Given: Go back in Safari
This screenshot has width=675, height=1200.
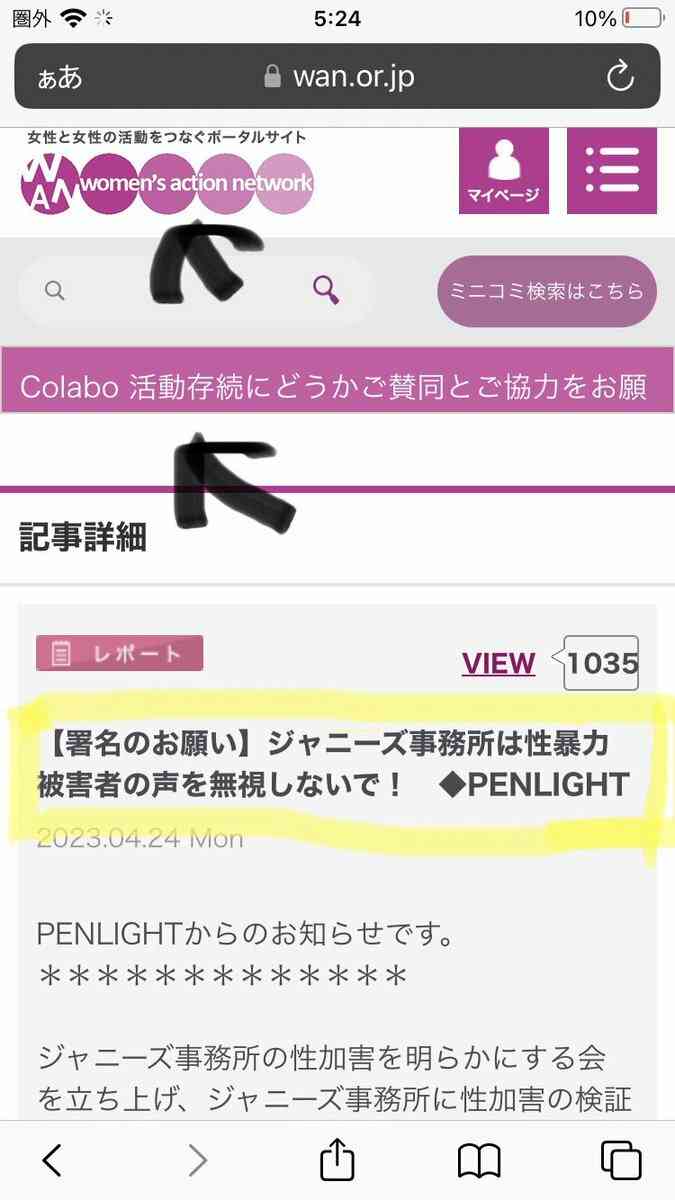Looking at the screenshot, I should [x=52, y=1160].
